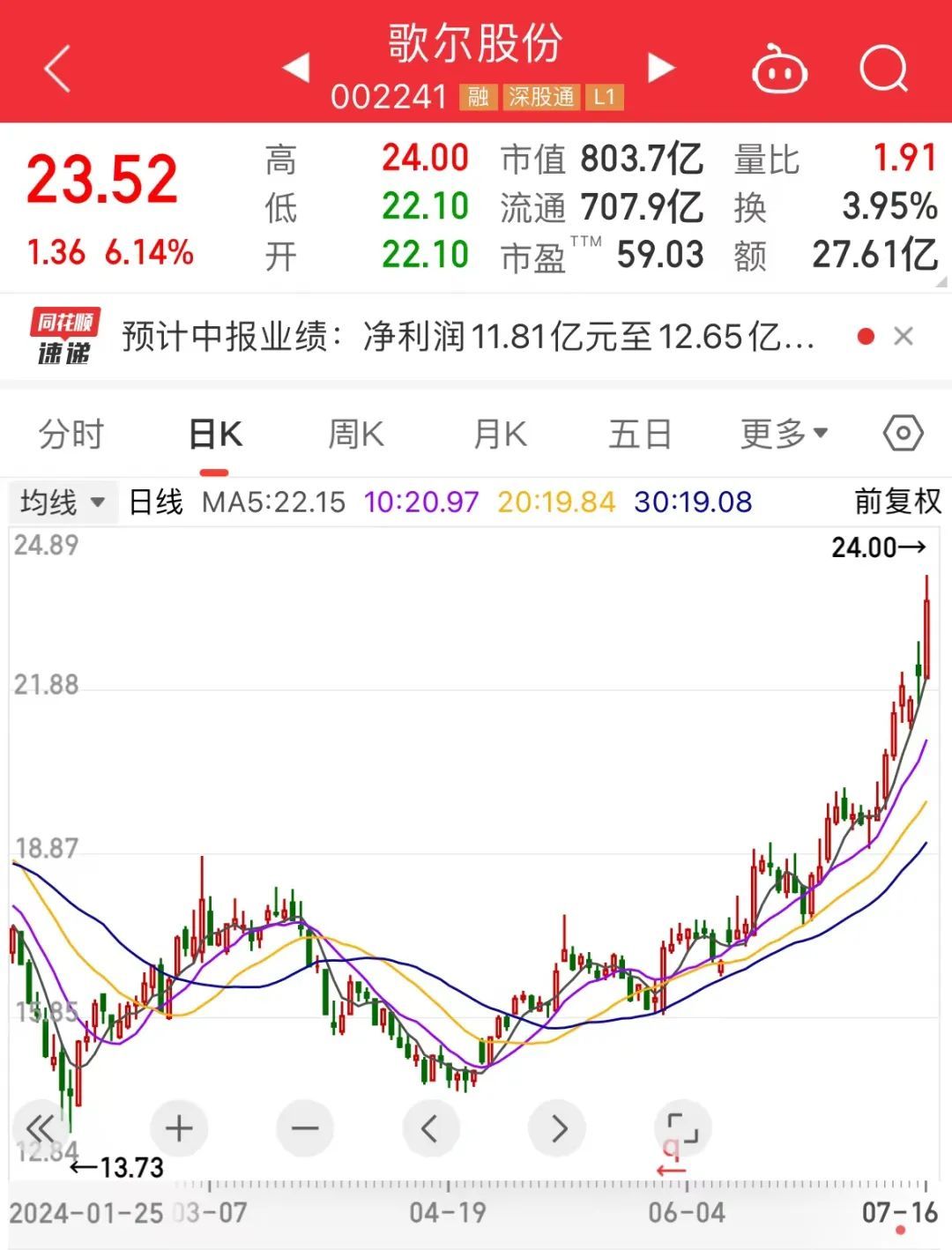Viewport: 952px width, 1250px height.
Task: Open the 预计中报业绩 news item
Action: pos(467,337)
